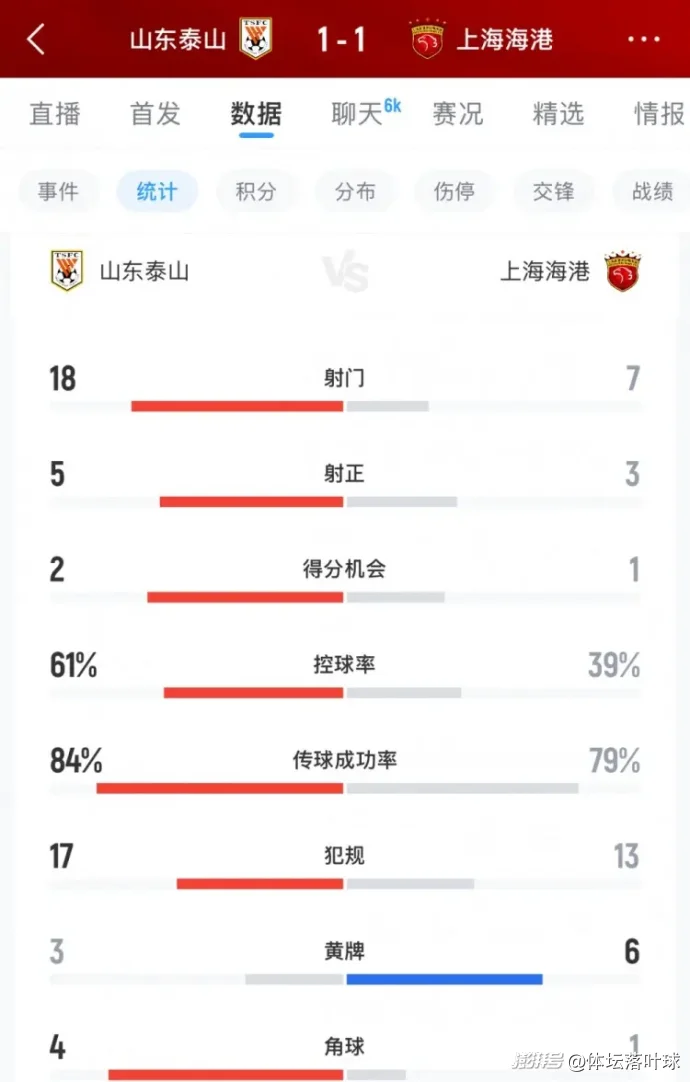This screenshot has height=1082, width=690.
Task: Select the 事件 chip
Action: click(58, 191)
